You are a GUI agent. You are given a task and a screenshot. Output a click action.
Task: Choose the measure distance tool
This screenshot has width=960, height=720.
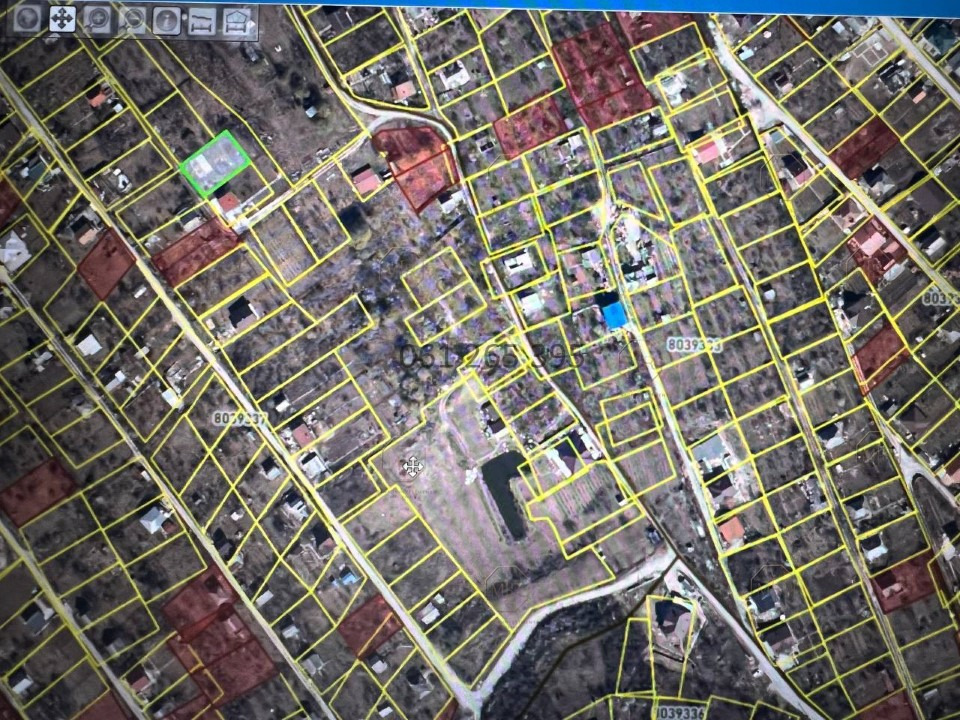tap(202, 19)
